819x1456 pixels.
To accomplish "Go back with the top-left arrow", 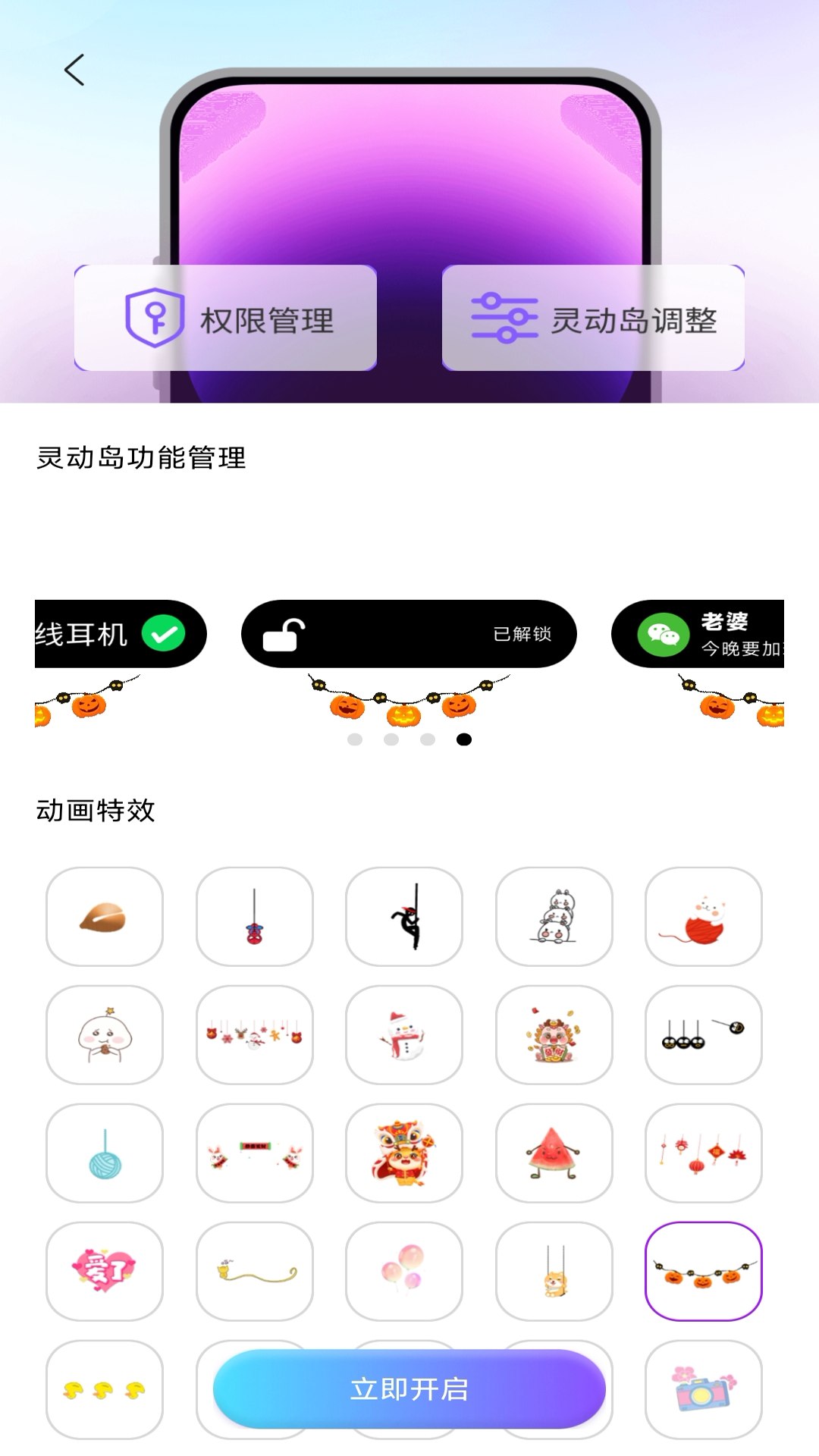I will coord(72,69).
